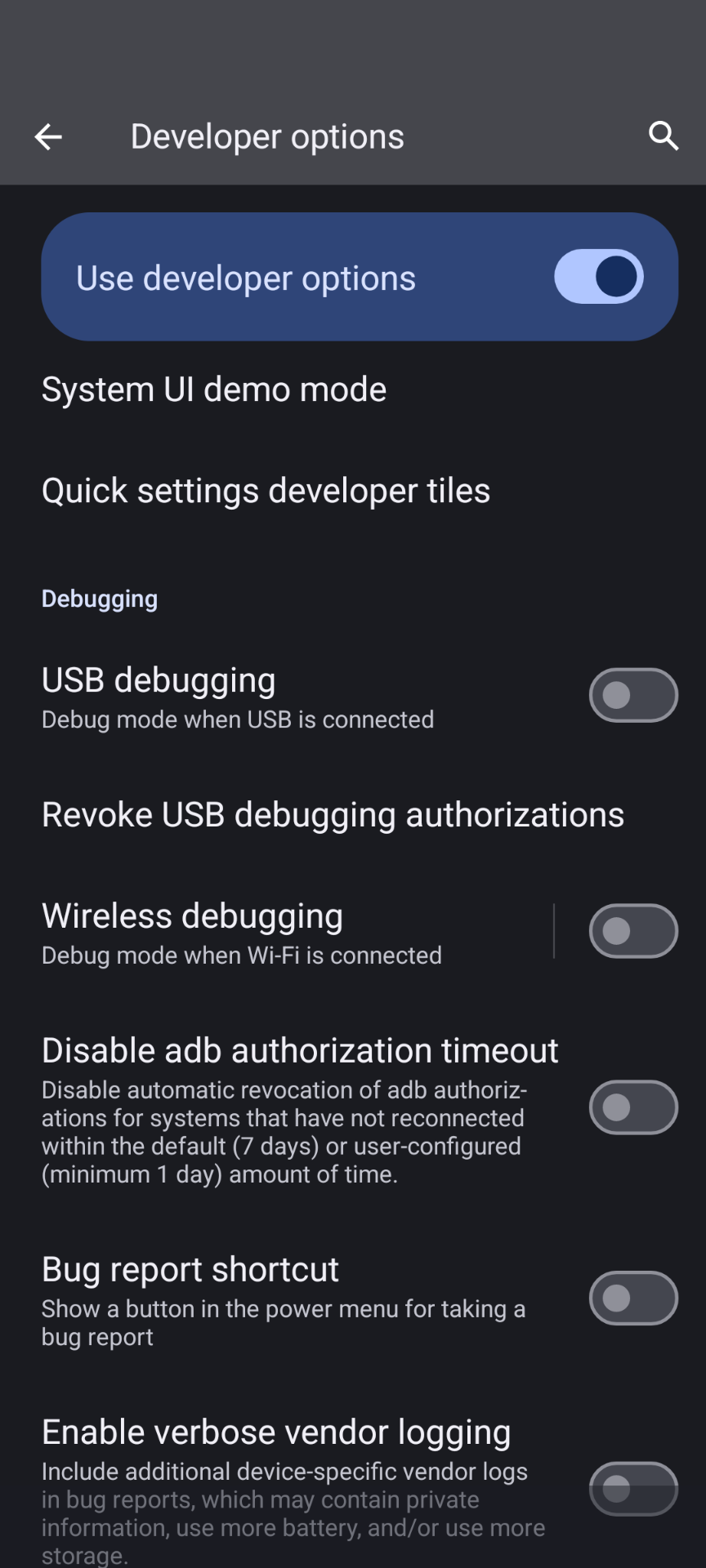Turn on Bug report shortcut

coord(633,1298)
